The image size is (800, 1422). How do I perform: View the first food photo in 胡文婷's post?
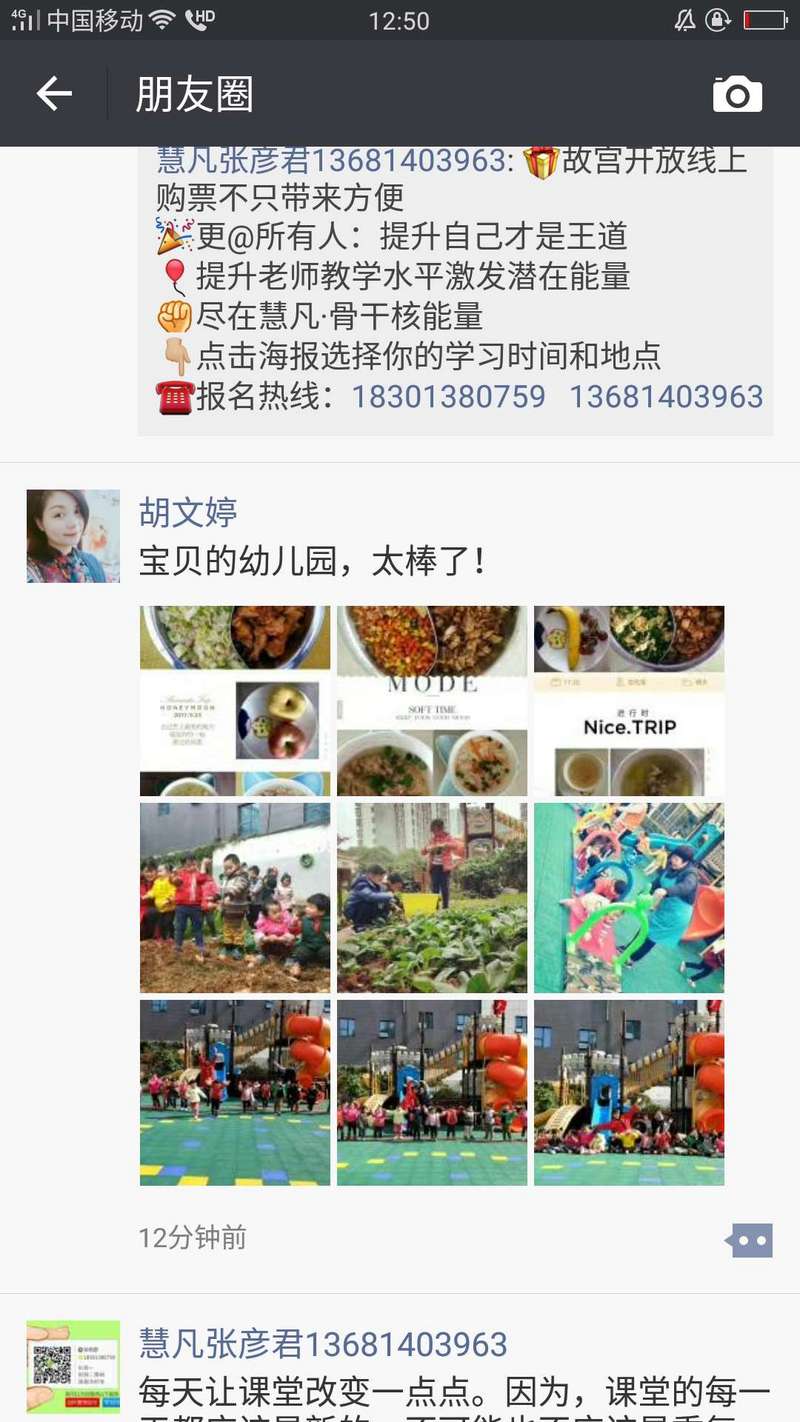235,701
